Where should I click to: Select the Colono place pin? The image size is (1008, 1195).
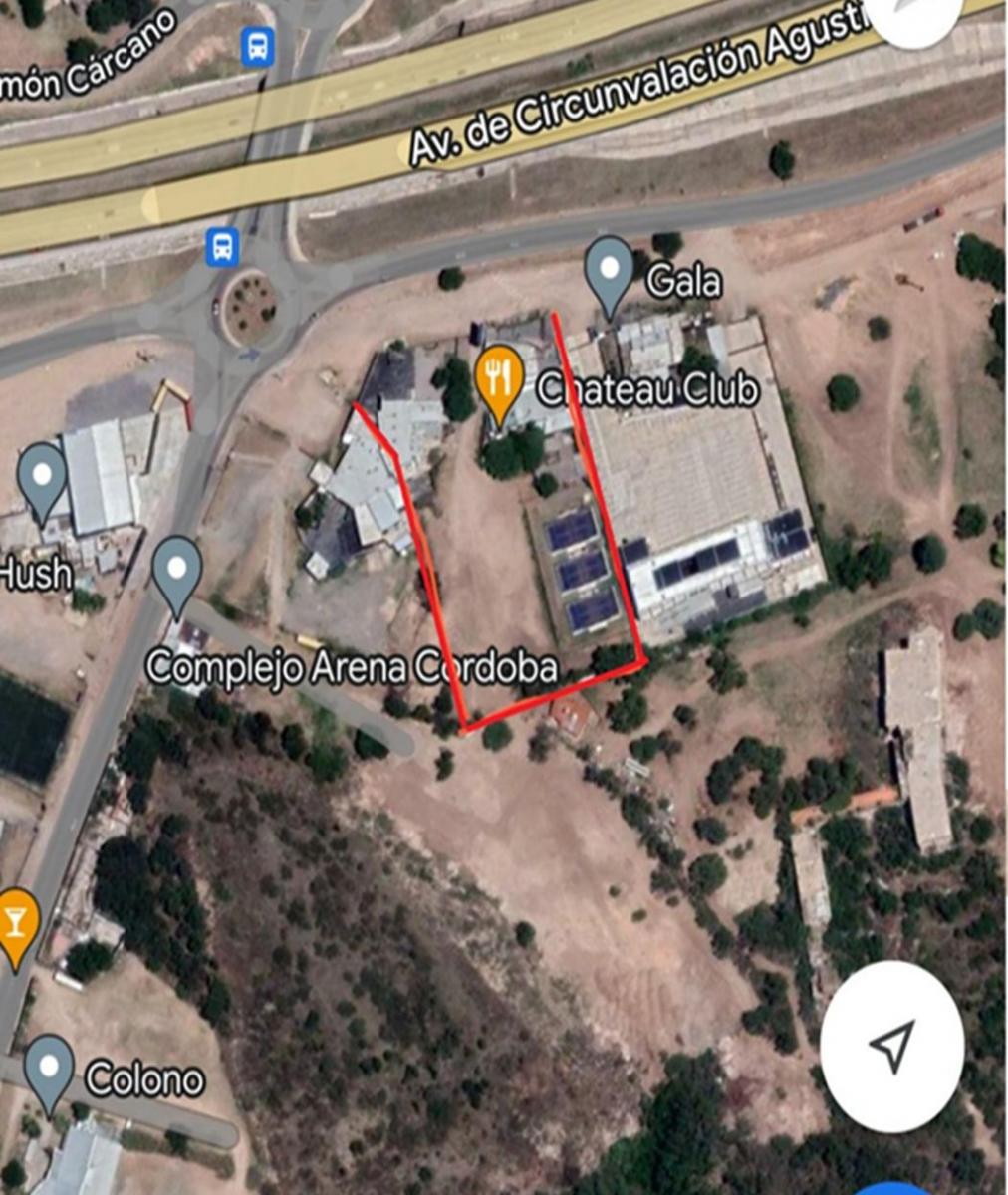(x=50, y=1075)
